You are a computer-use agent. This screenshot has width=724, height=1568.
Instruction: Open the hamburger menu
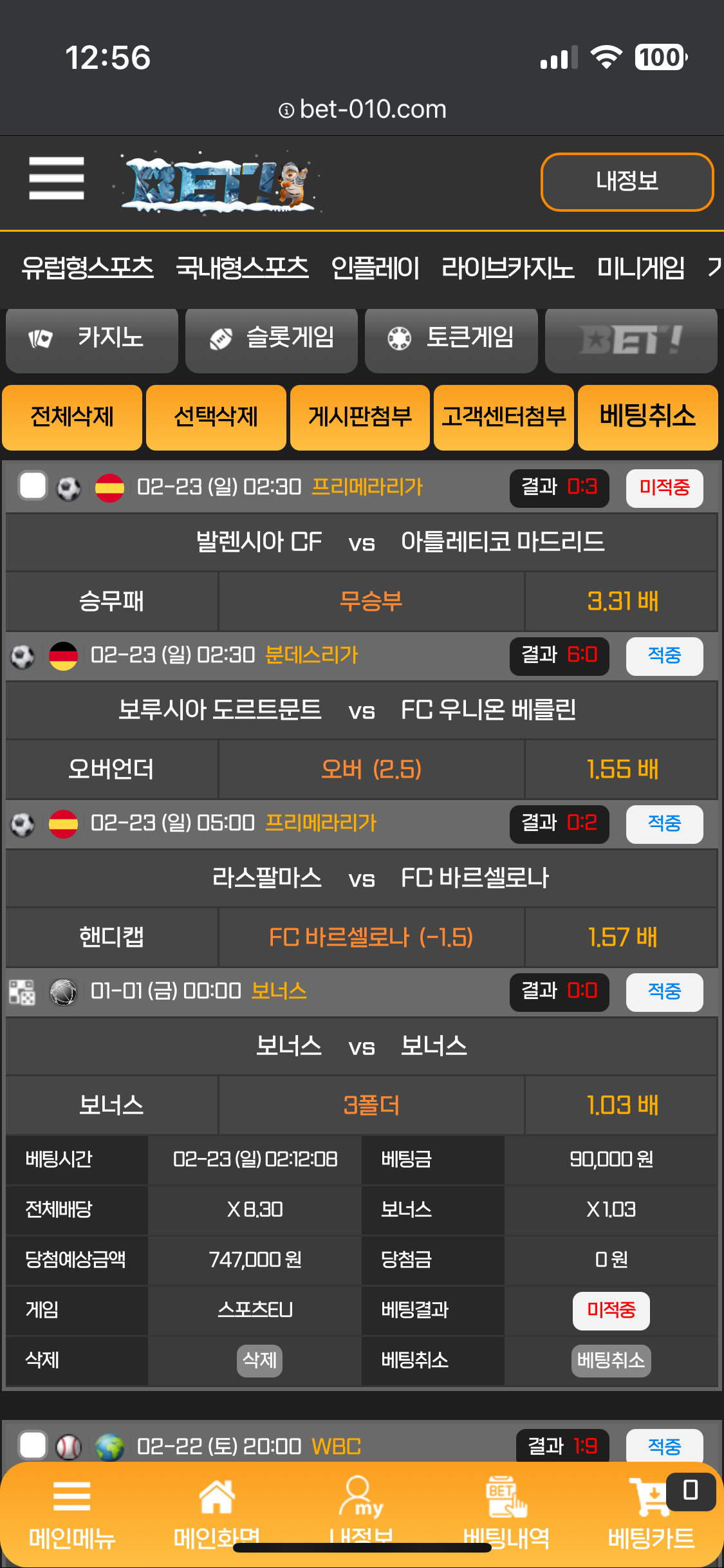coord(57,179)
